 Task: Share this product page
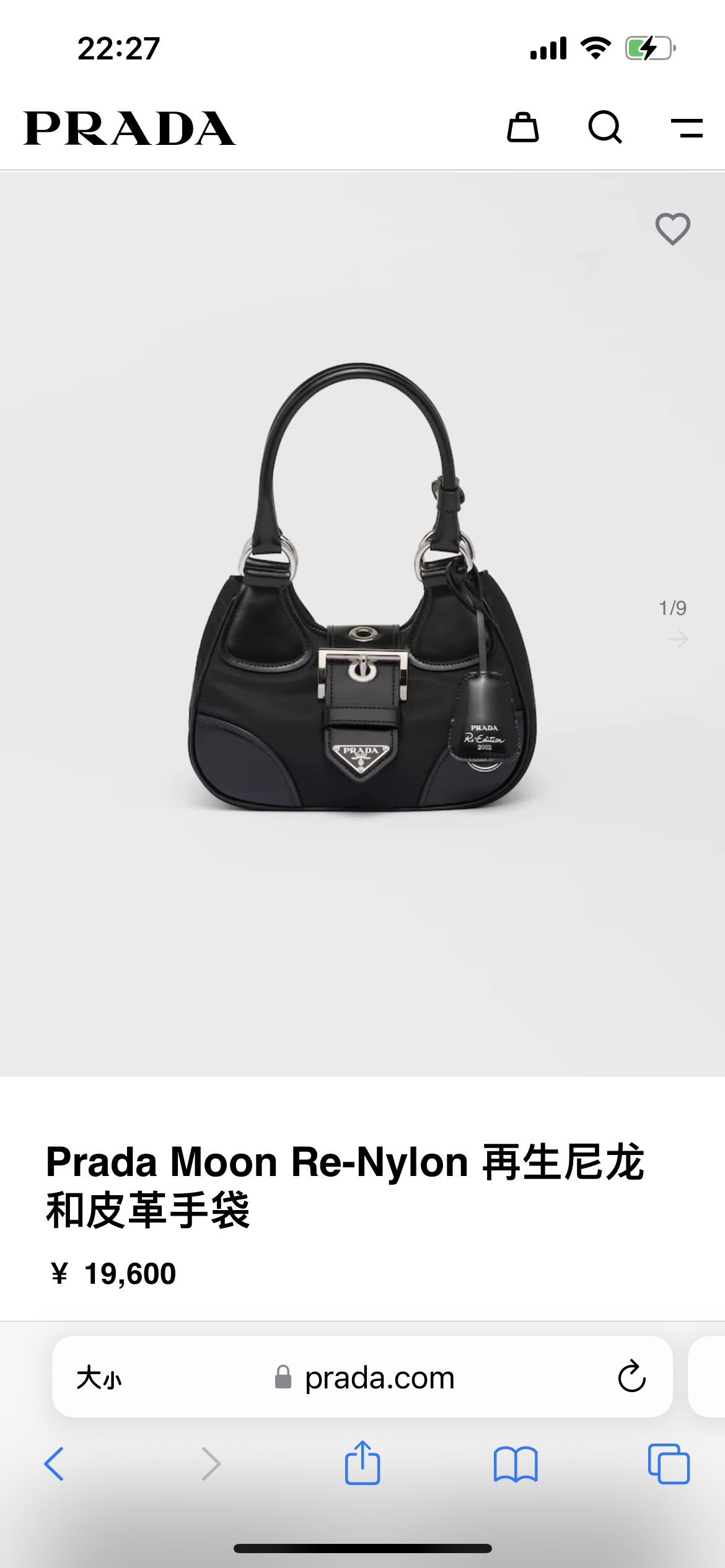tap(362, 1463)
